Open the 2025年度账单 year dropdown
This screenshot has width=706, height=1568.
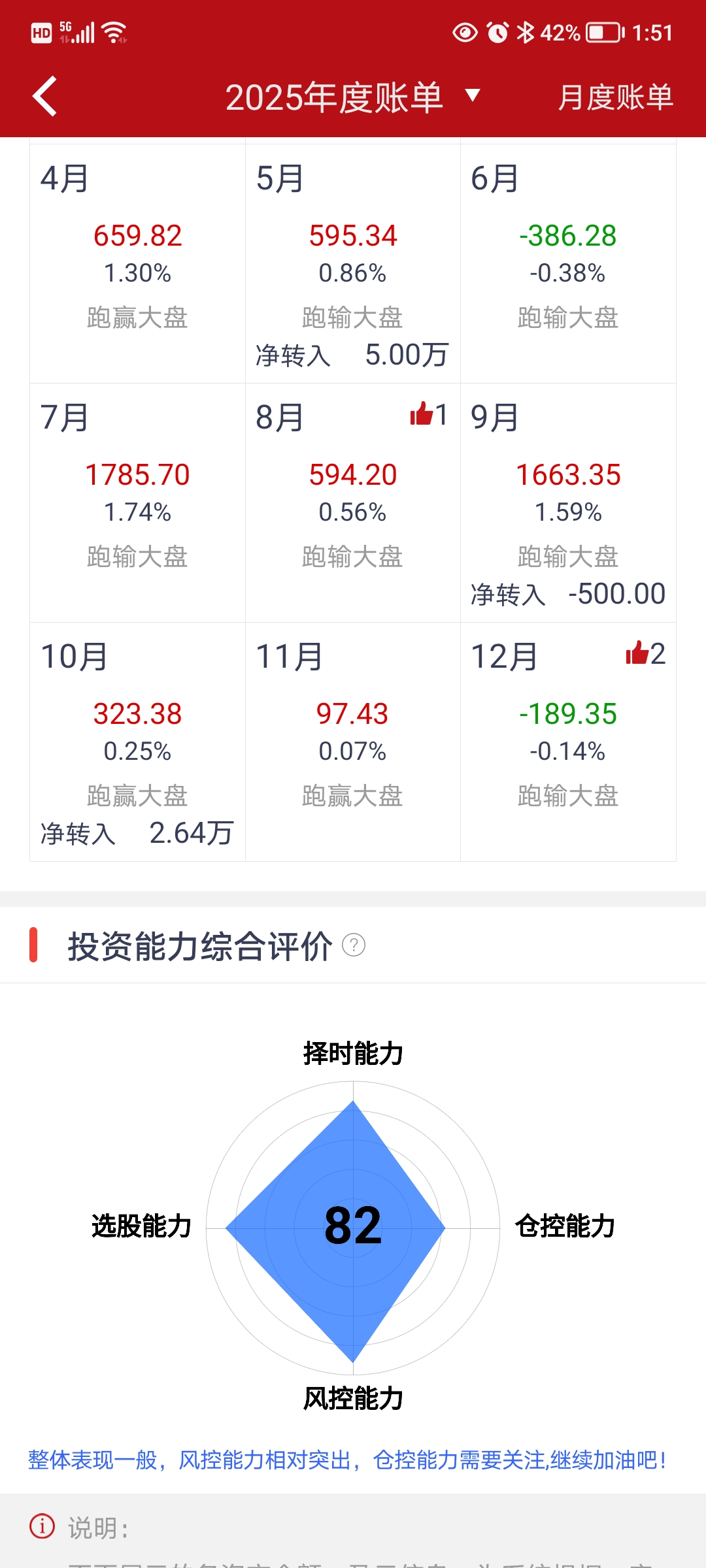[353, 97]
